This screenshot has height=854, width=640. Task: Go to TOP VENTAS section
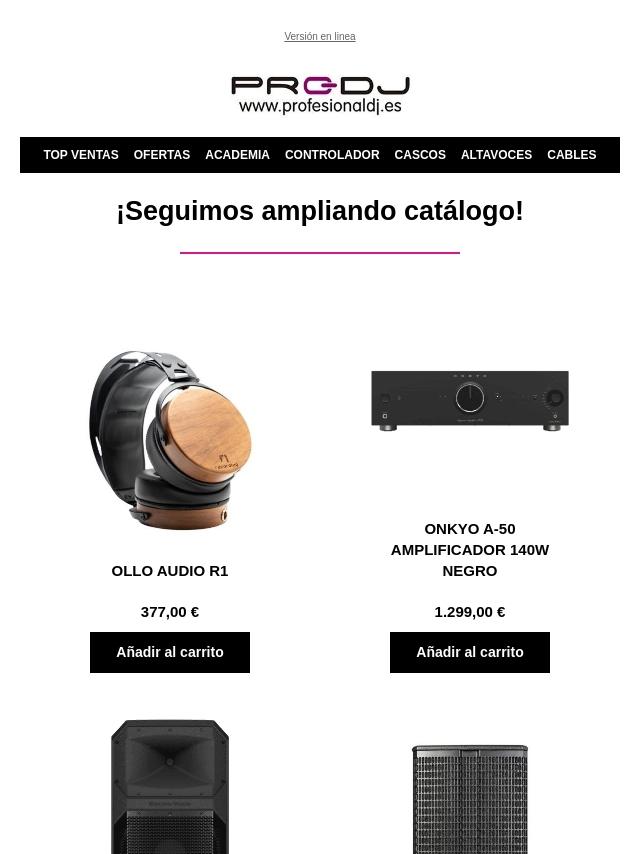81,155
